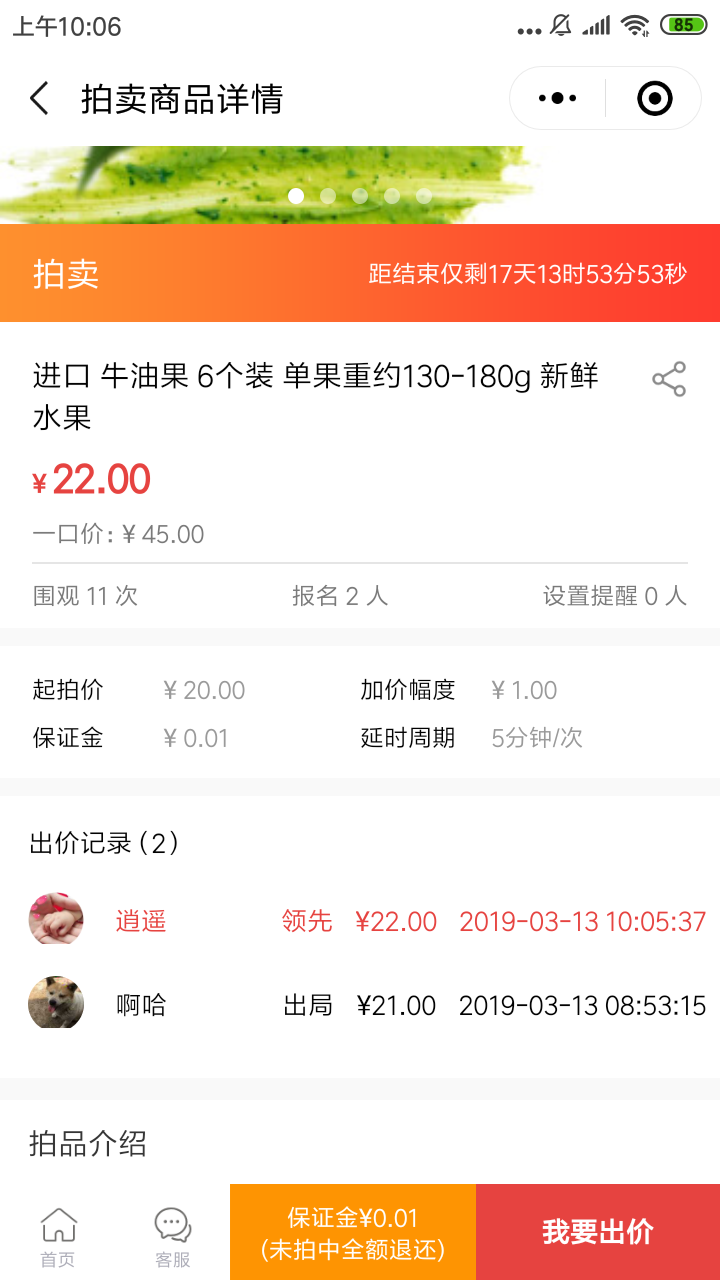Viewport: 720px width, 1280px height.
Task: Tap the Wi-Fi icon in the status bar
Action: (x=634, y=27)
